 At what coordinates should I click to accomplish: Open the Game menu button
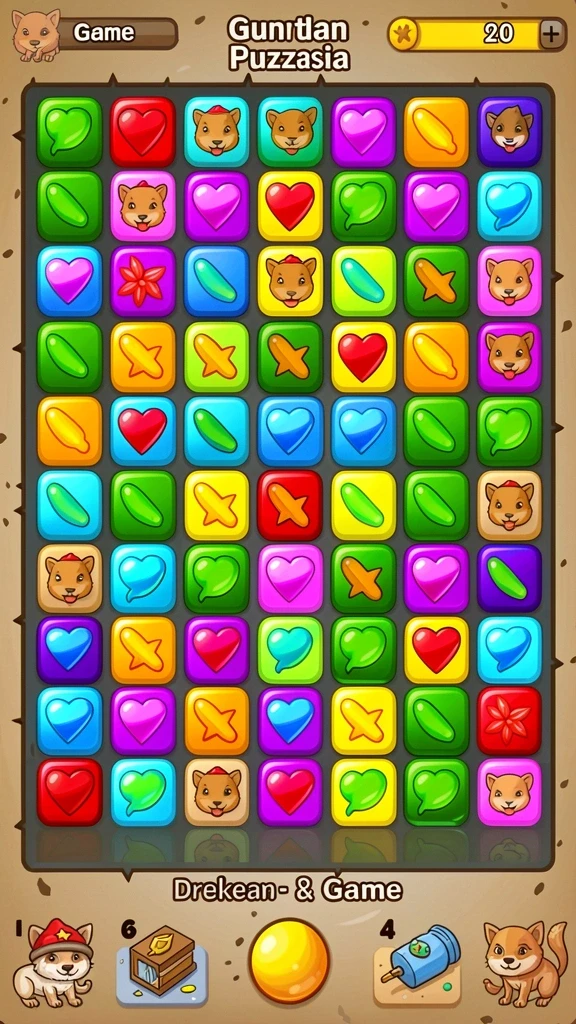tap(118, 33)
